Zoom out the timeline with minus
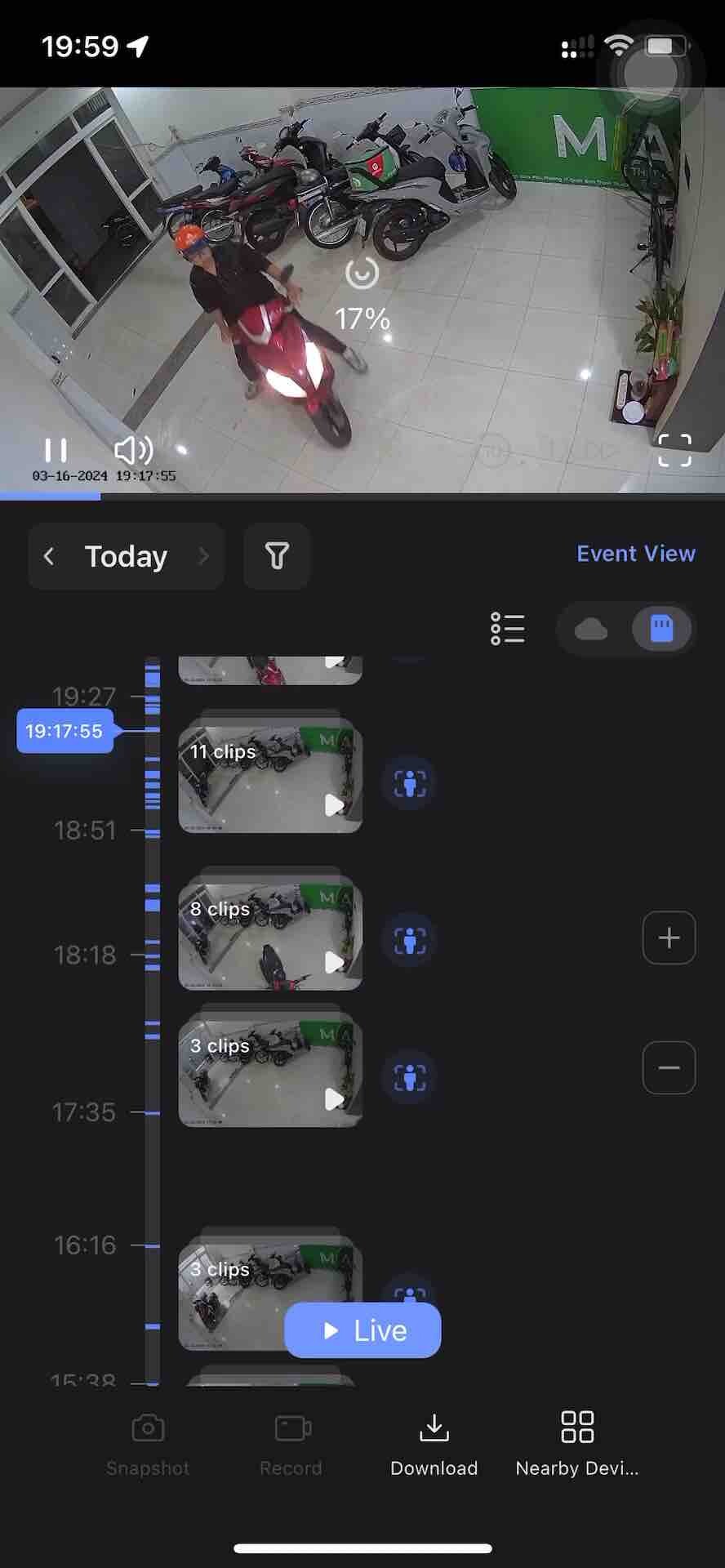 [x=669, y=1067]
